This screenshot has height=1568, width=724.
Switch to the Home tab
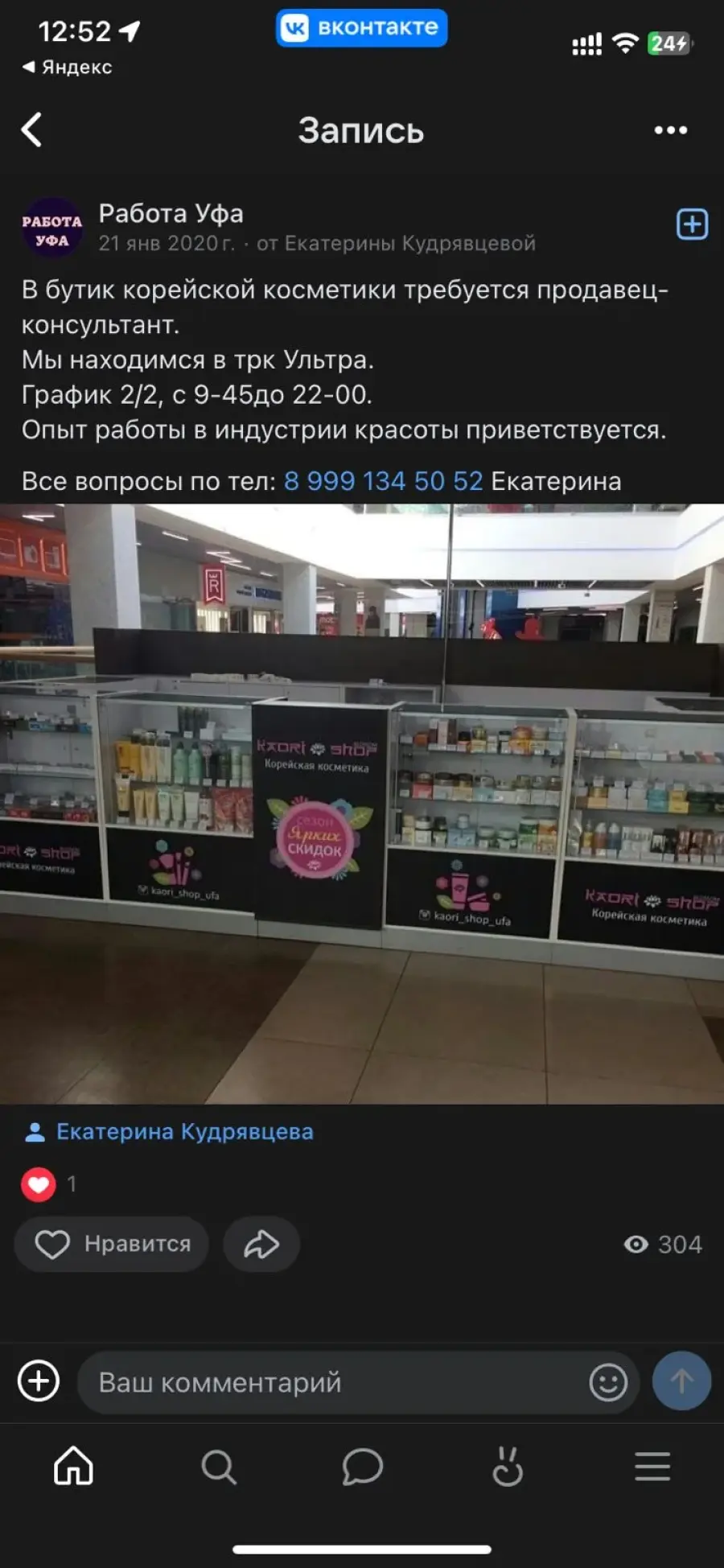tap(73, 1466)
